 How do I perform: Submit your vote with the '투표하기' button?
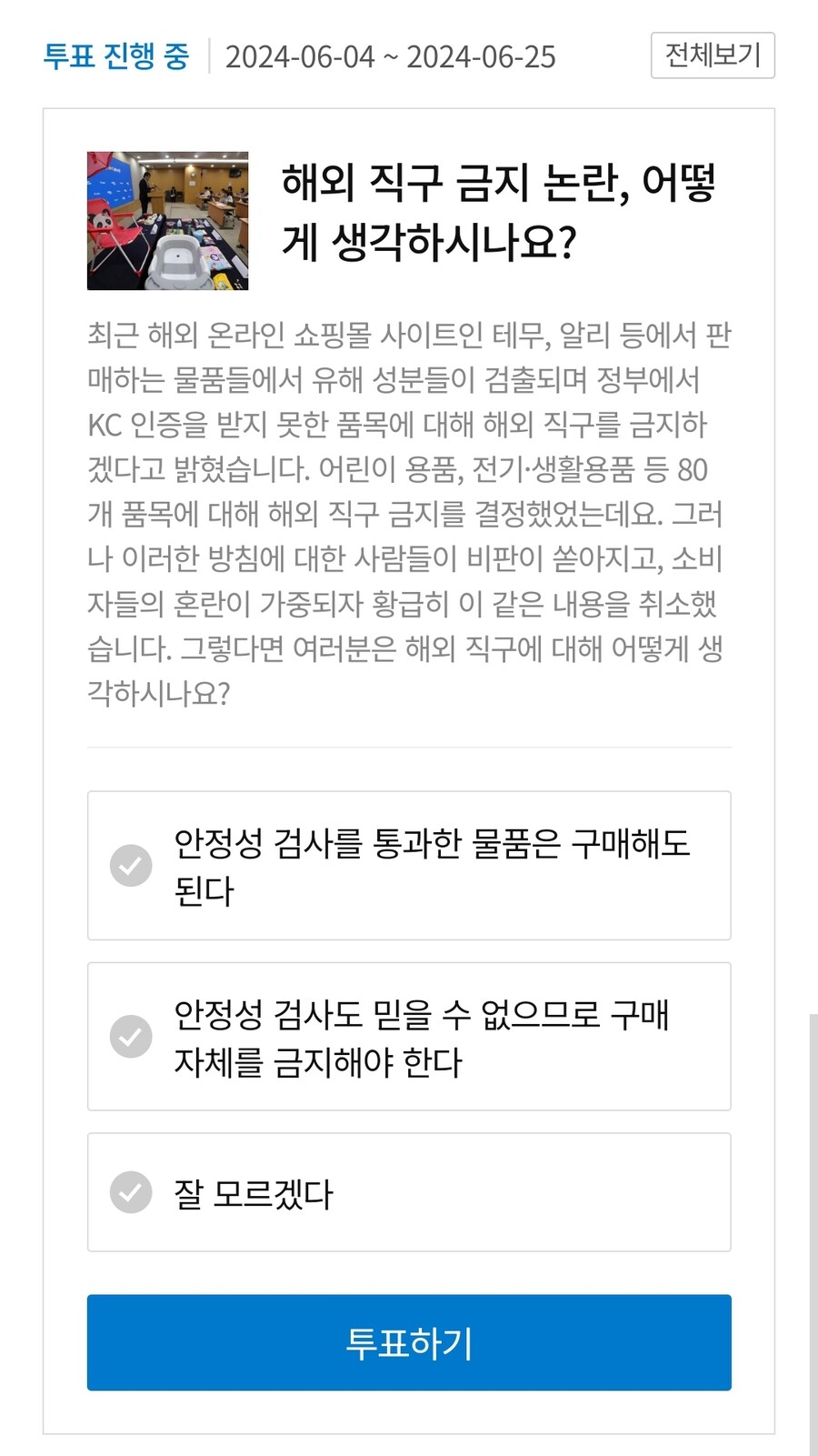coord(408,1342)
